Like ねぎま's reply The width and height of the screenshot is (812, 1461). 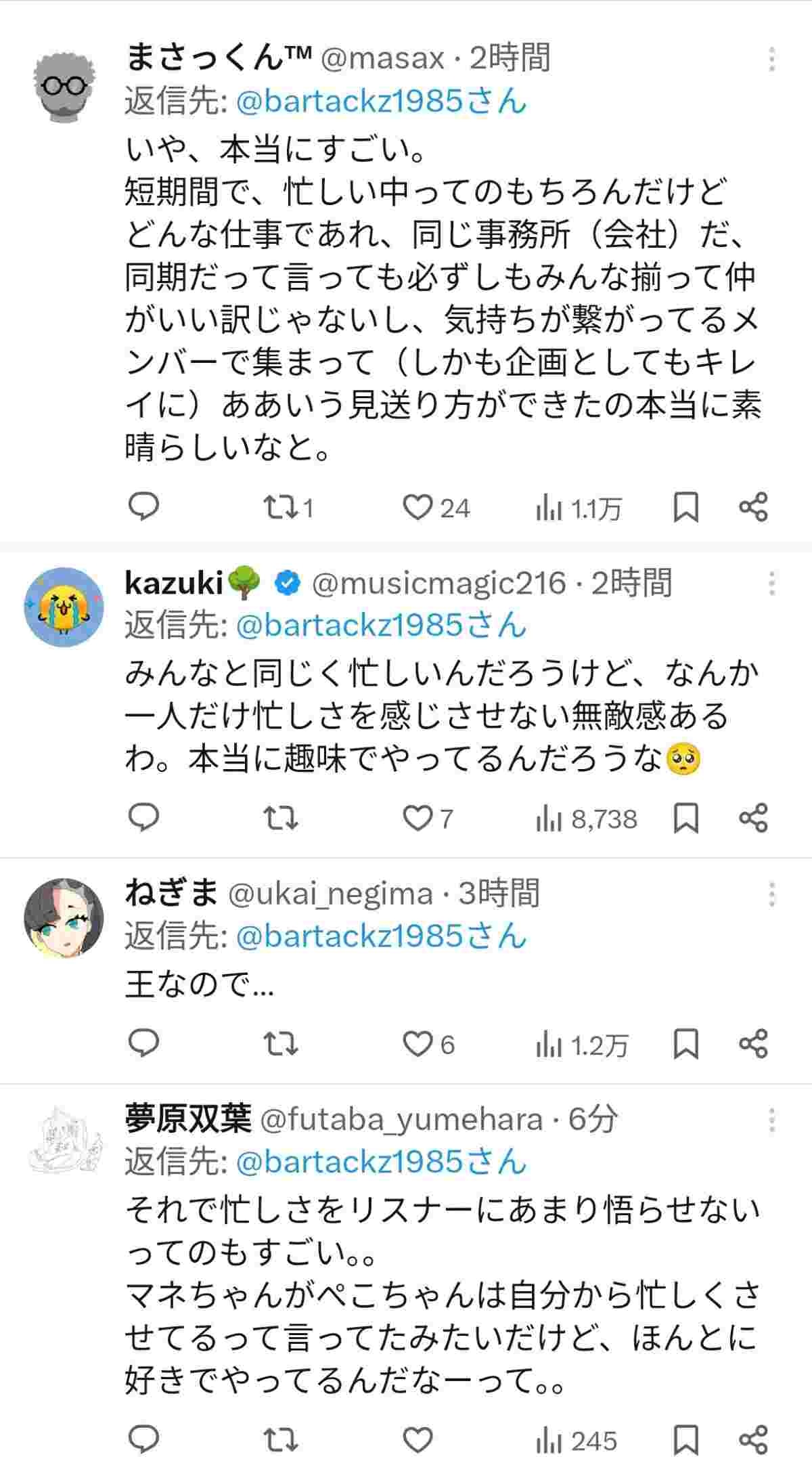(x=418, y=1044)
